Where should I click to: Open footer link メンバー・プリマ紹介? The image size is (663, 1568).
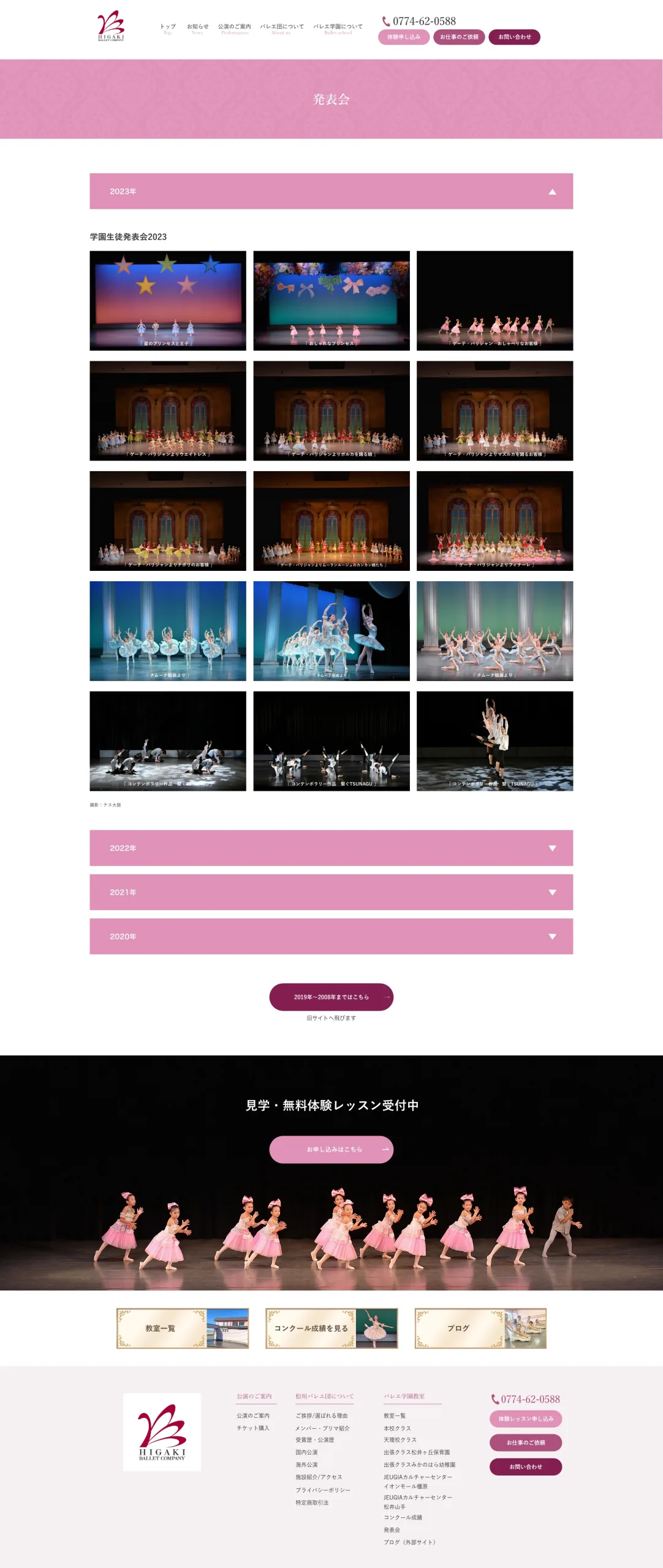pyautogui.click(x=322, y=1428)
